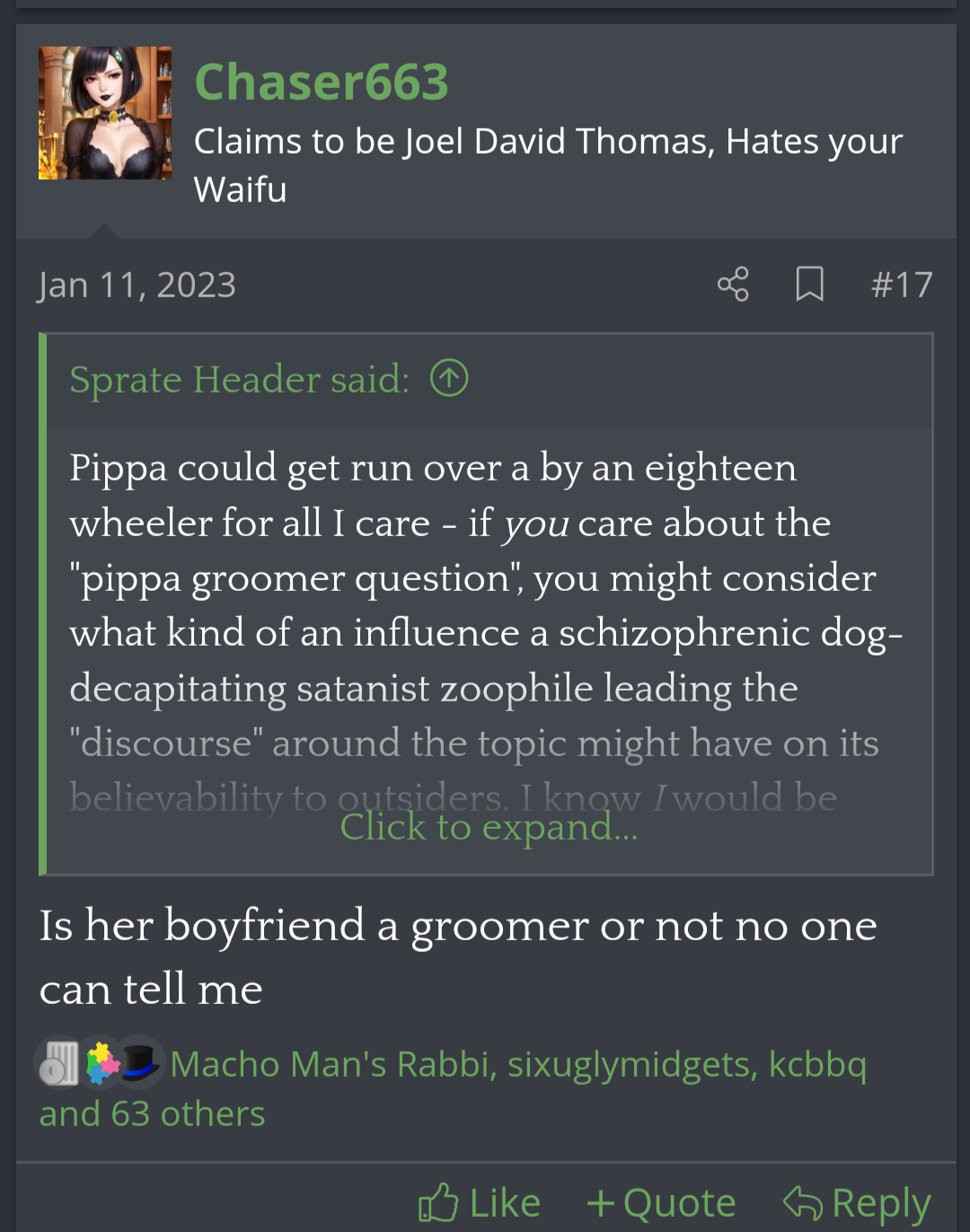Reply to Chaser663's post

(x=857, y=1202)
